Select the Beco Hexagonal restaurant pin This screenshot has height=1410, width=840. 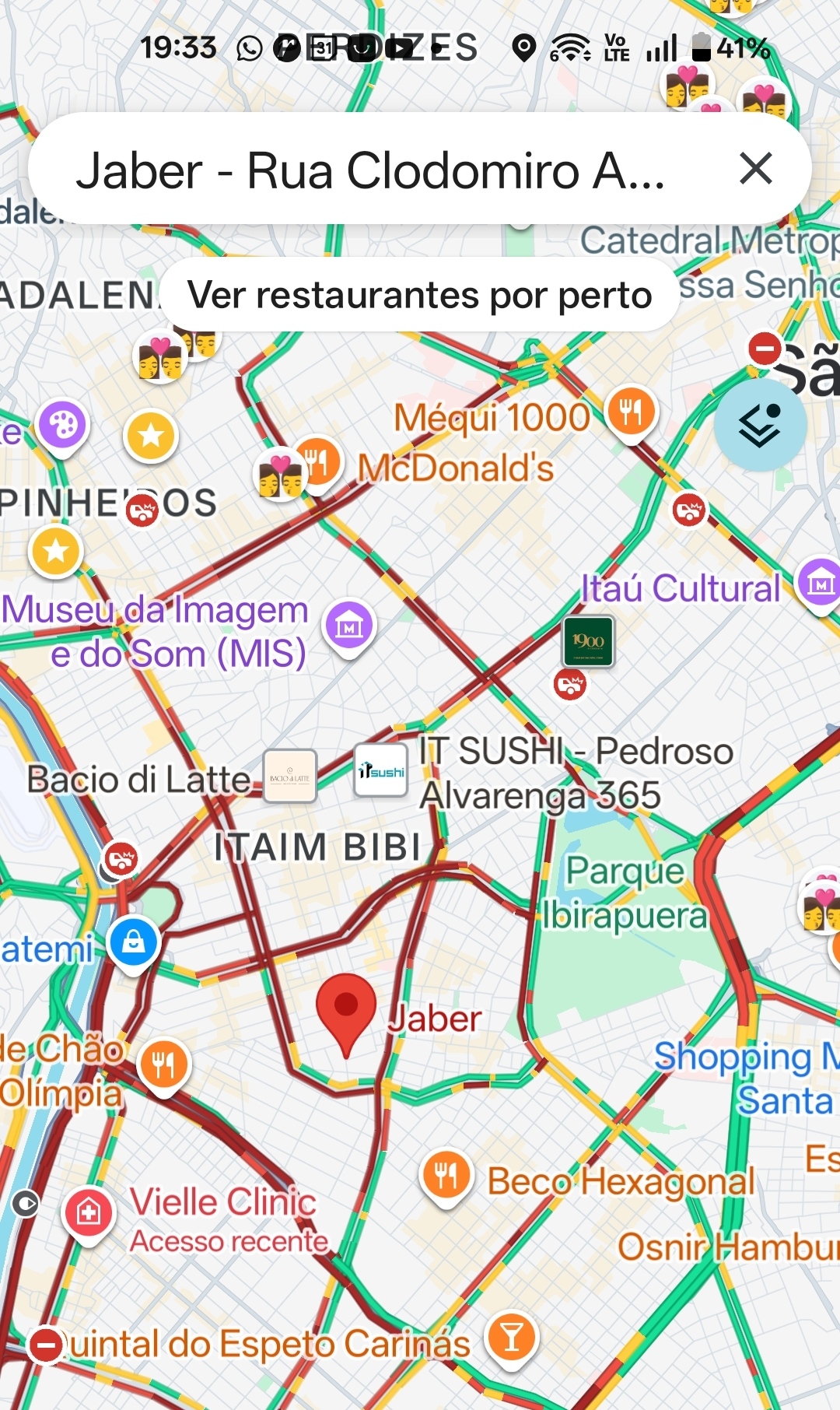(446, 1175)
